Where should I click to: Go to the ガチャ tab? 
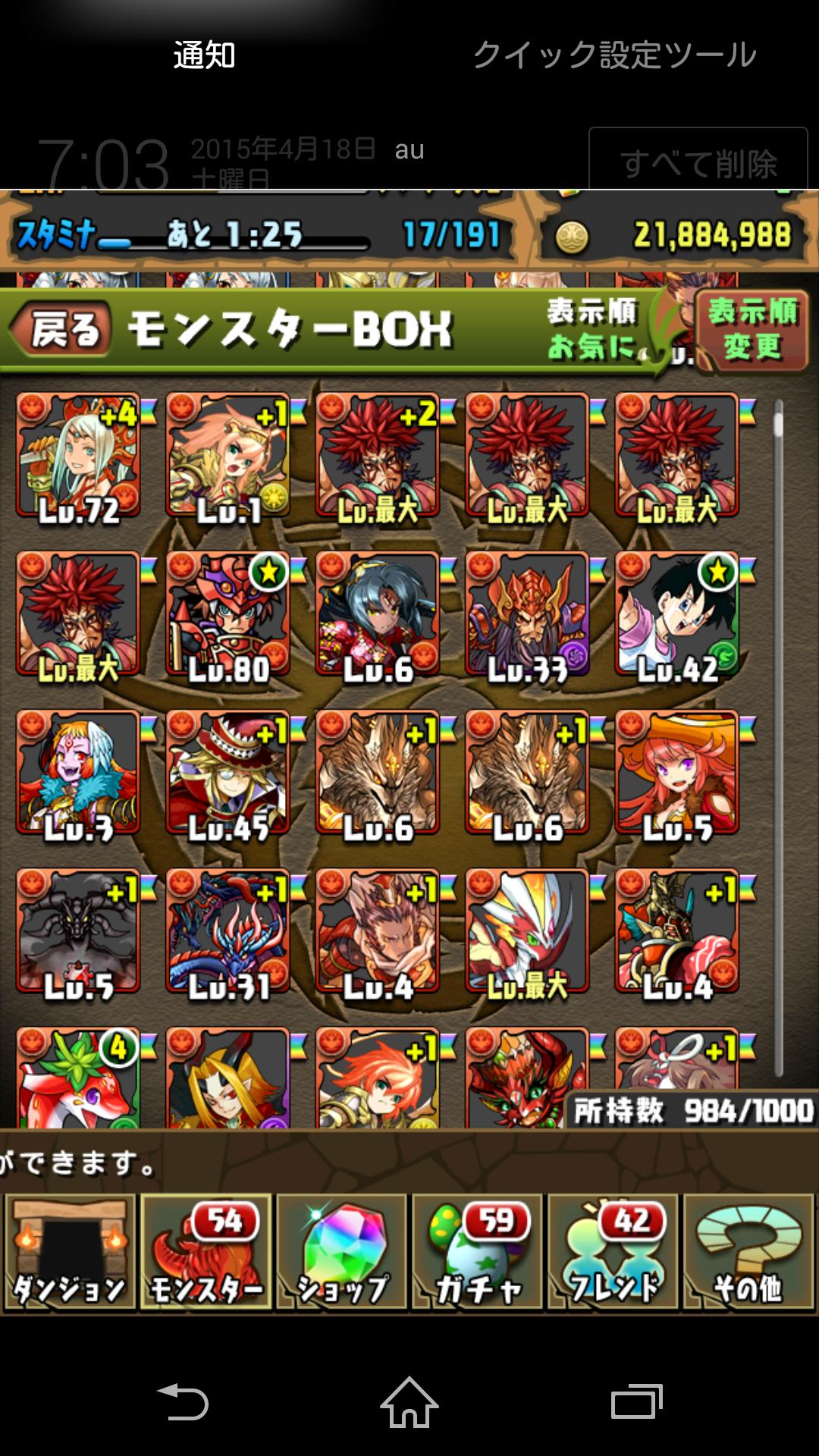[478, 1253]
